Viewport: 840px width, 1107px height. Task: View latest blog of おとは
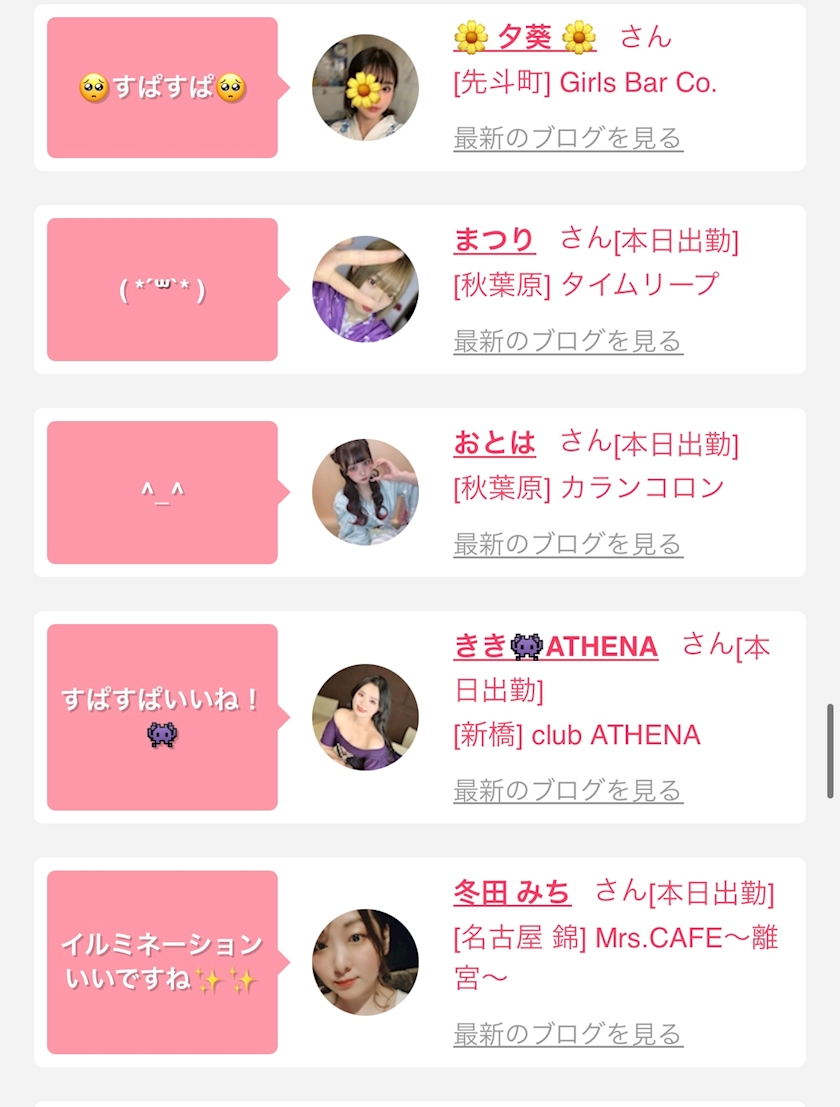click(x=568, y=544)
